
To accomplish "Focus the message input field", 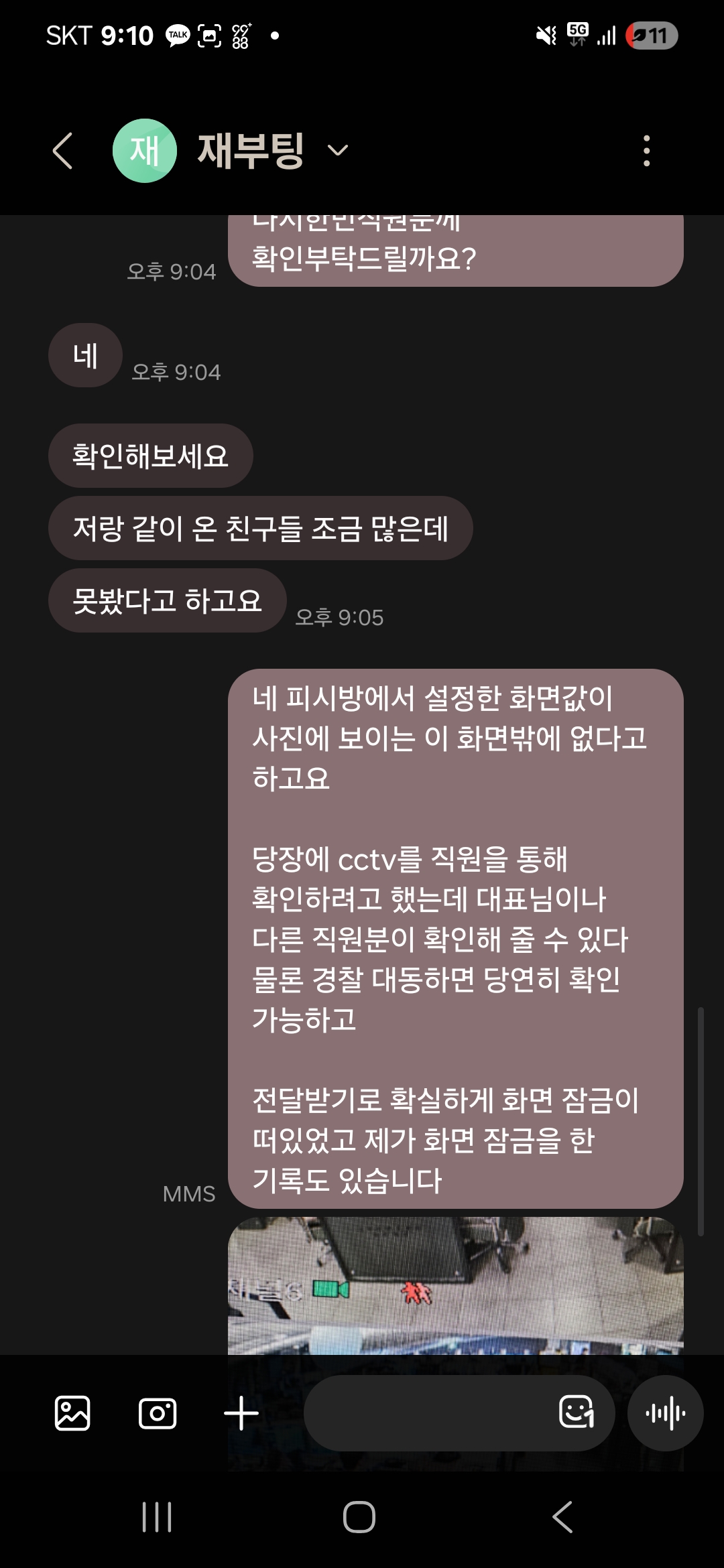I will [x=429, y=1413].
